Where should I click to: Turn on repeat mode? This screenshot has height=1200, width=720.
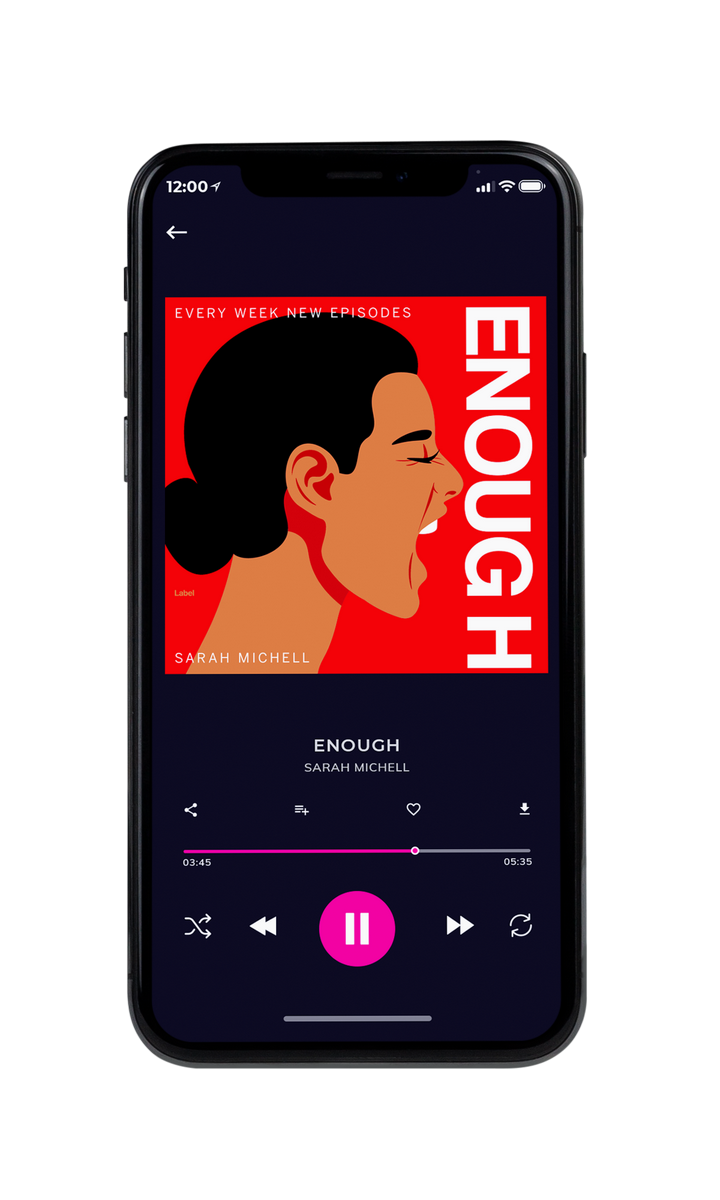coord(521,926)
